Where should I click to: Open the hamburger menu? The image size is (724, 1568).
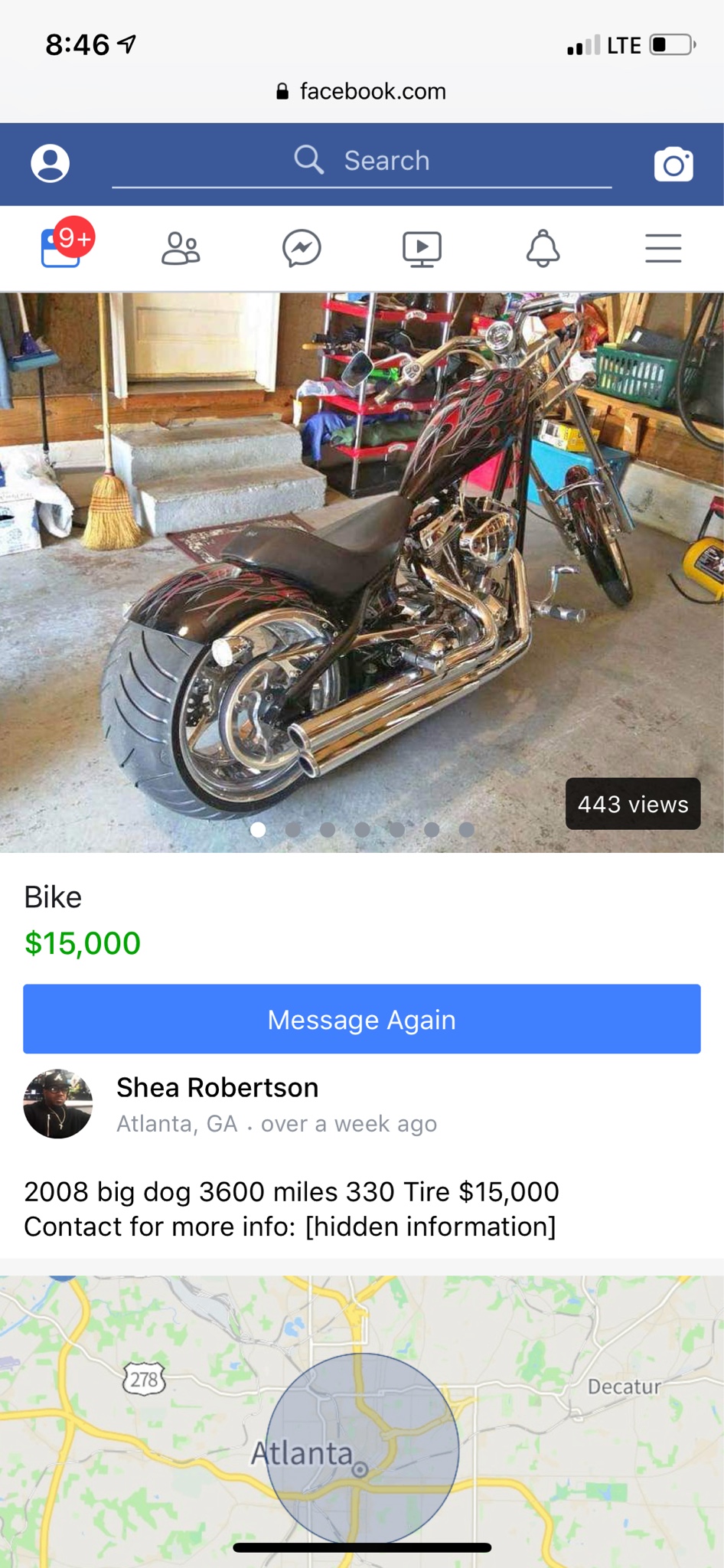(x=664, y=248)
